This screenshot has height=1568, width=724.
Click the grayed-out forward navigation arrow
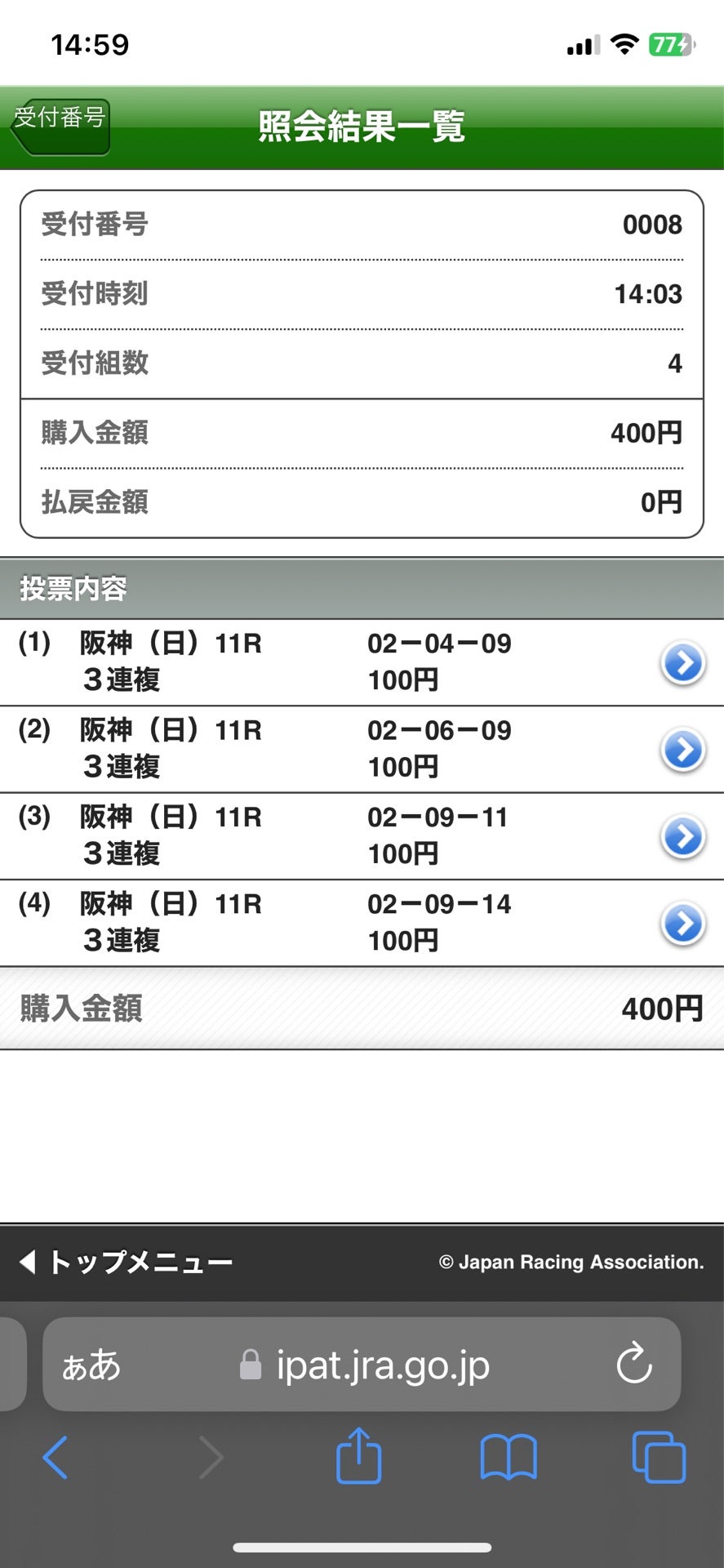pyautogui.click(x=211, y=1459)
